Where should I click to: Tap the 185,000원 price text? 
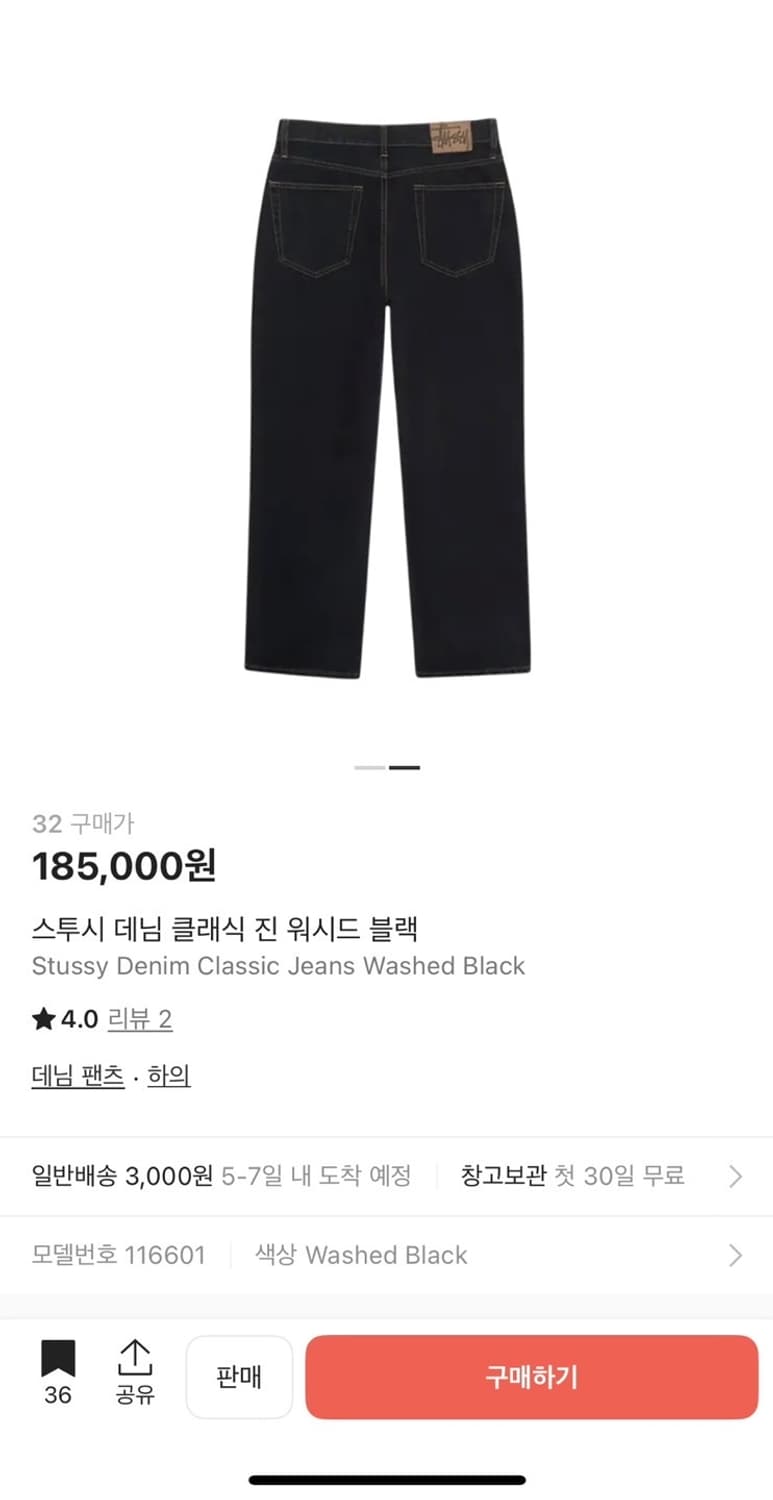(123, 868)
